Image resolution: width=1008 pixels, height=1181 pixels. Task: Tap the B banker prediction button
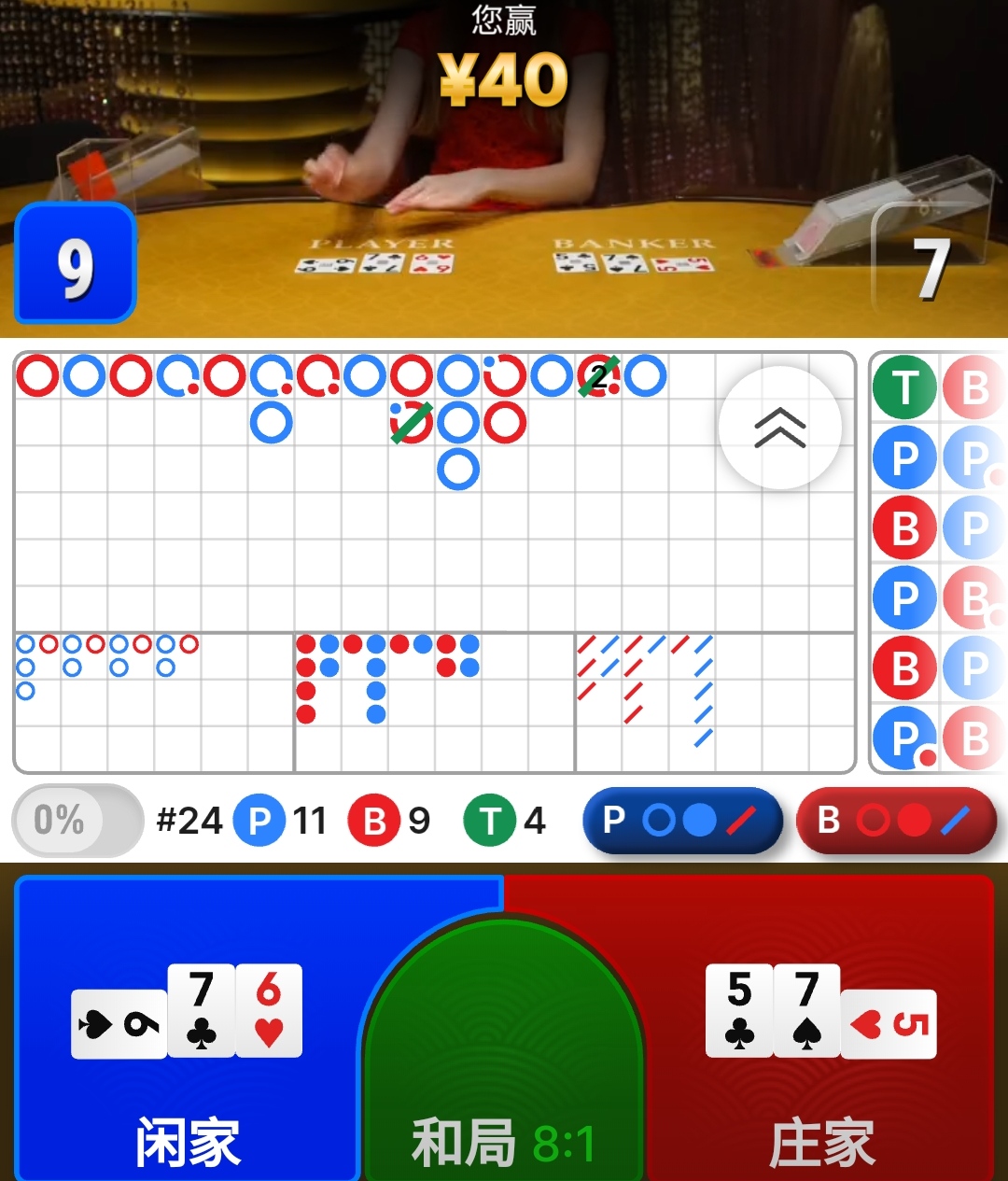895,821
